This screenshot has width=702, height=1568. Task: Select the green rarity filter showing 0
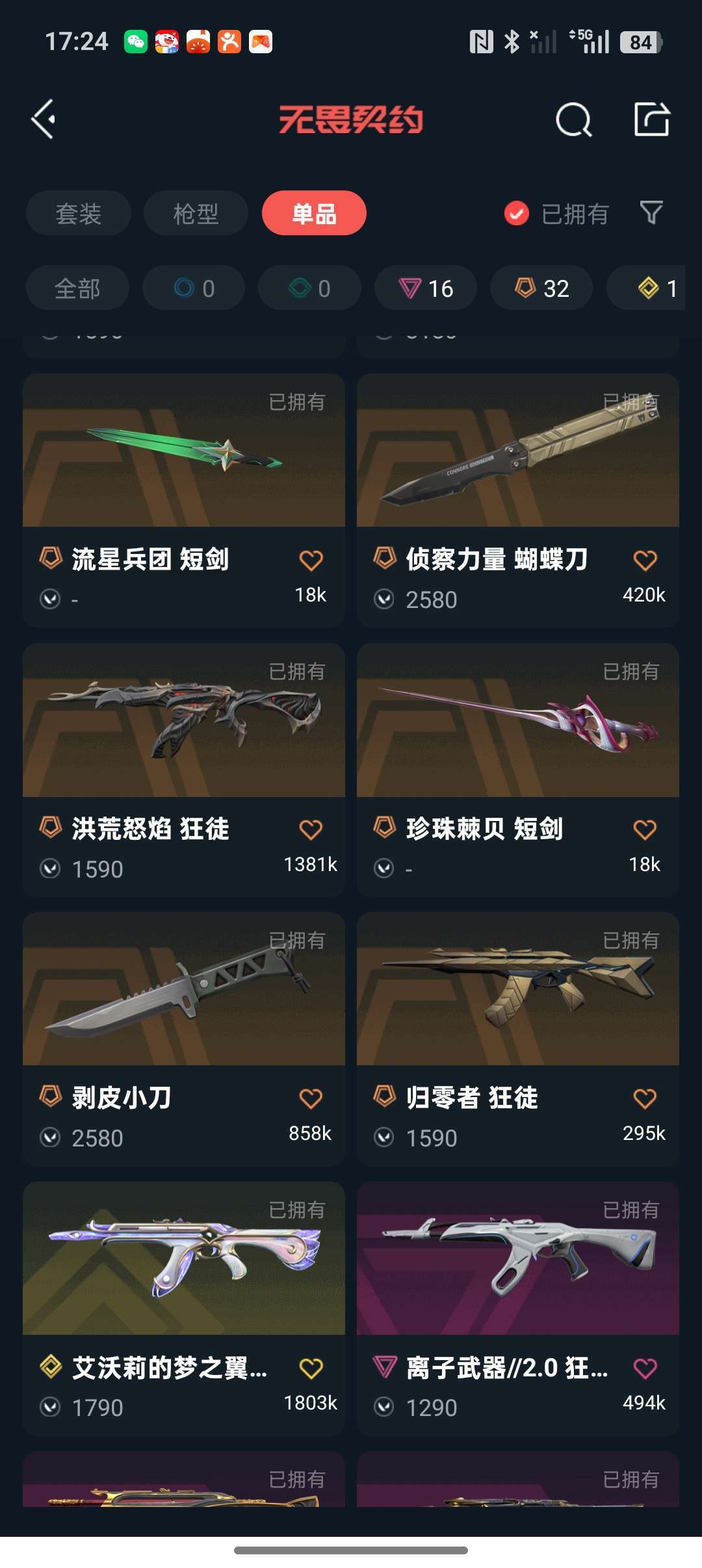point(309,288)
